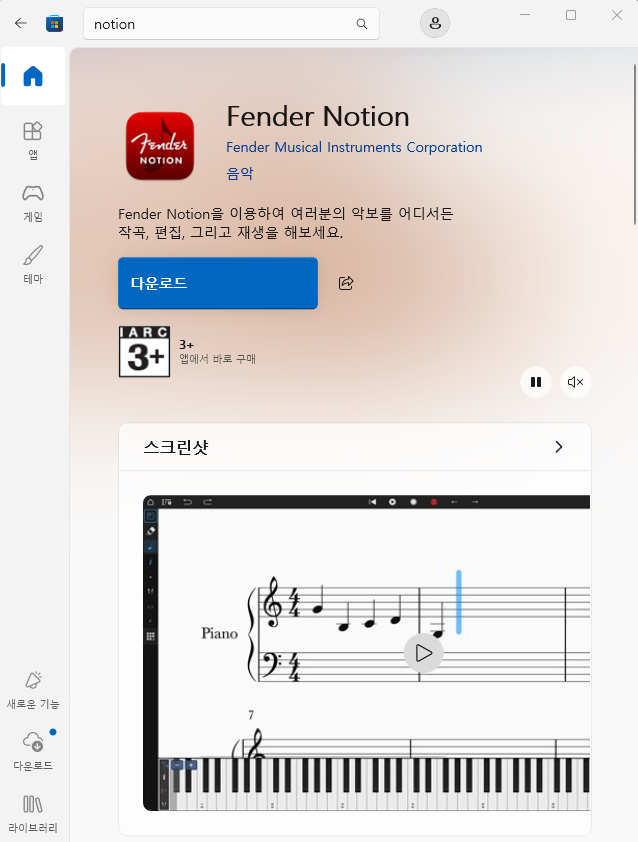Go back to the previous page
Image resolution: width=638 pixels, height=842 pixels.
pyautogui.click(x=21, y=23)
